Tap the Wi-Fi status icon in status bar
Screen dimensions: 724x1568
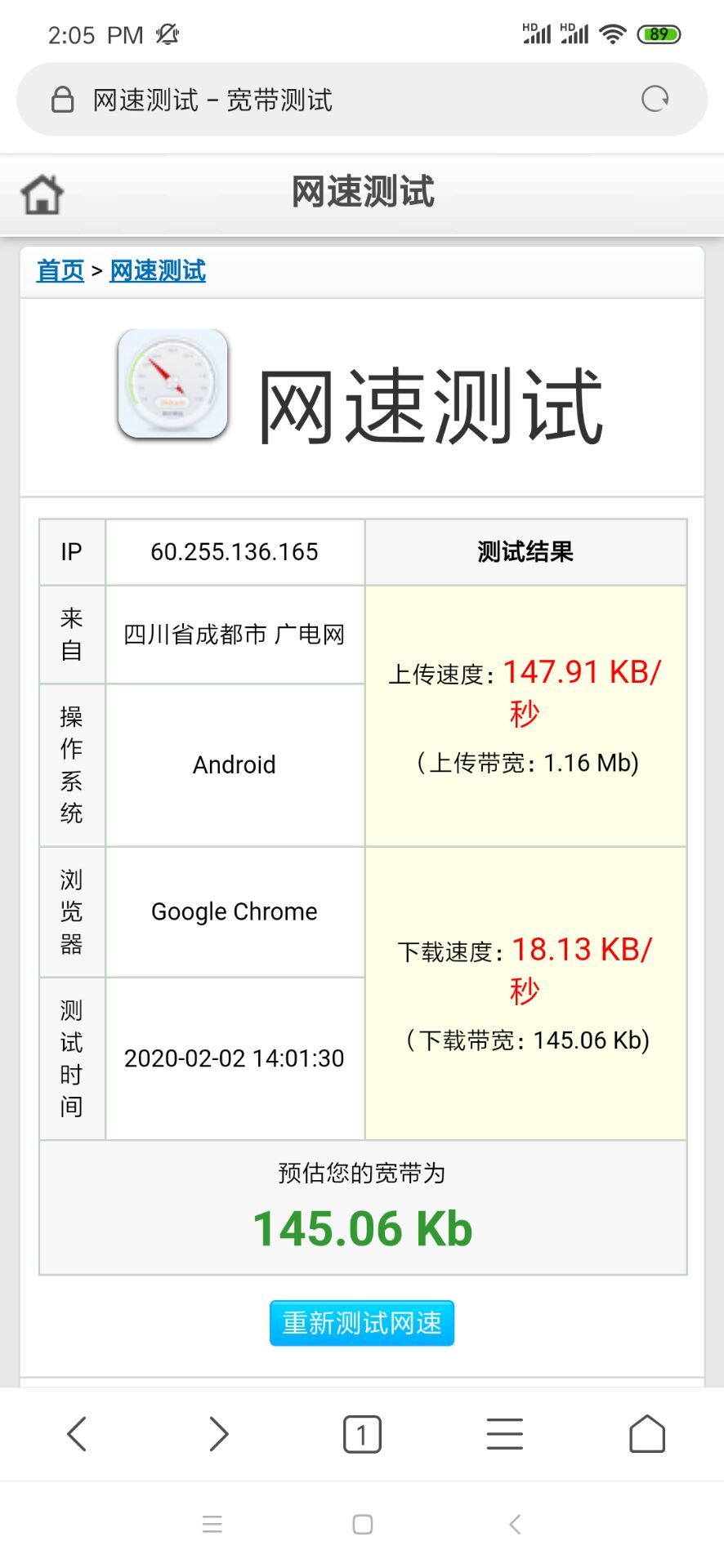coord(611,34)
